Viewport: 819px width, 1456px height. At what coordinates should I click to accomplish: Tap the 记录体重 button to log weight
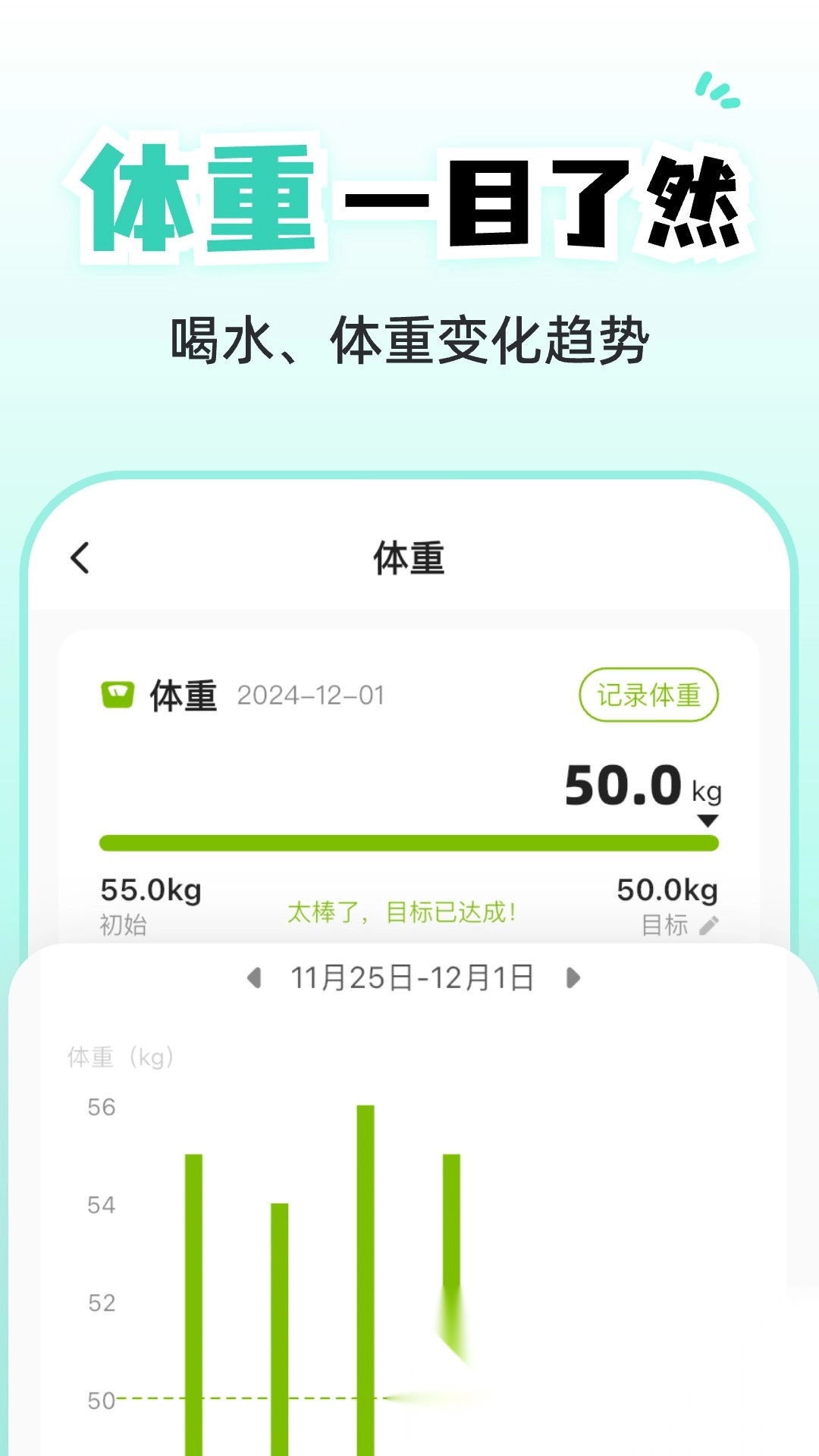tap(648, 694)
